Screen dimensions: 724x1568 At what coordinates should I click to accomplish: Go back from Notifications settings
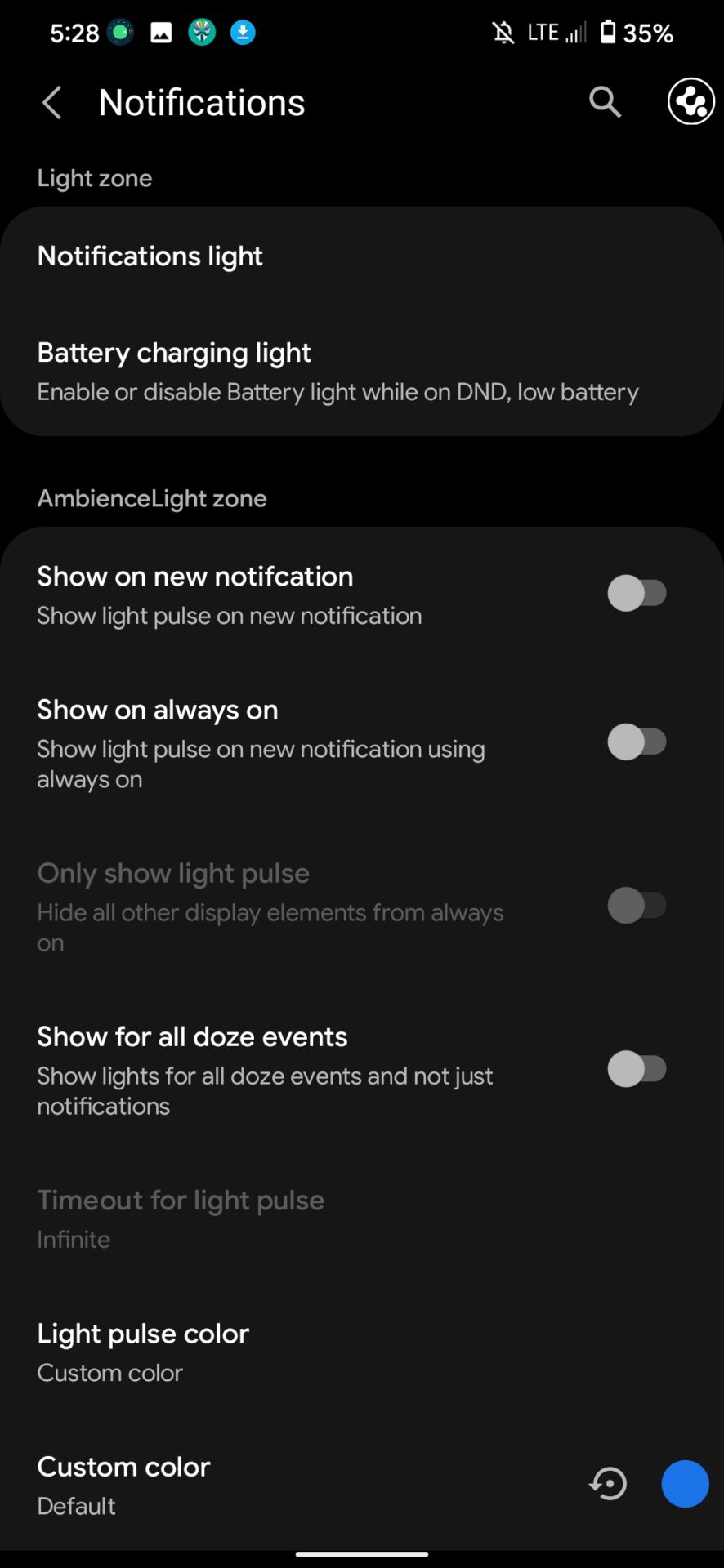point(51,103)
